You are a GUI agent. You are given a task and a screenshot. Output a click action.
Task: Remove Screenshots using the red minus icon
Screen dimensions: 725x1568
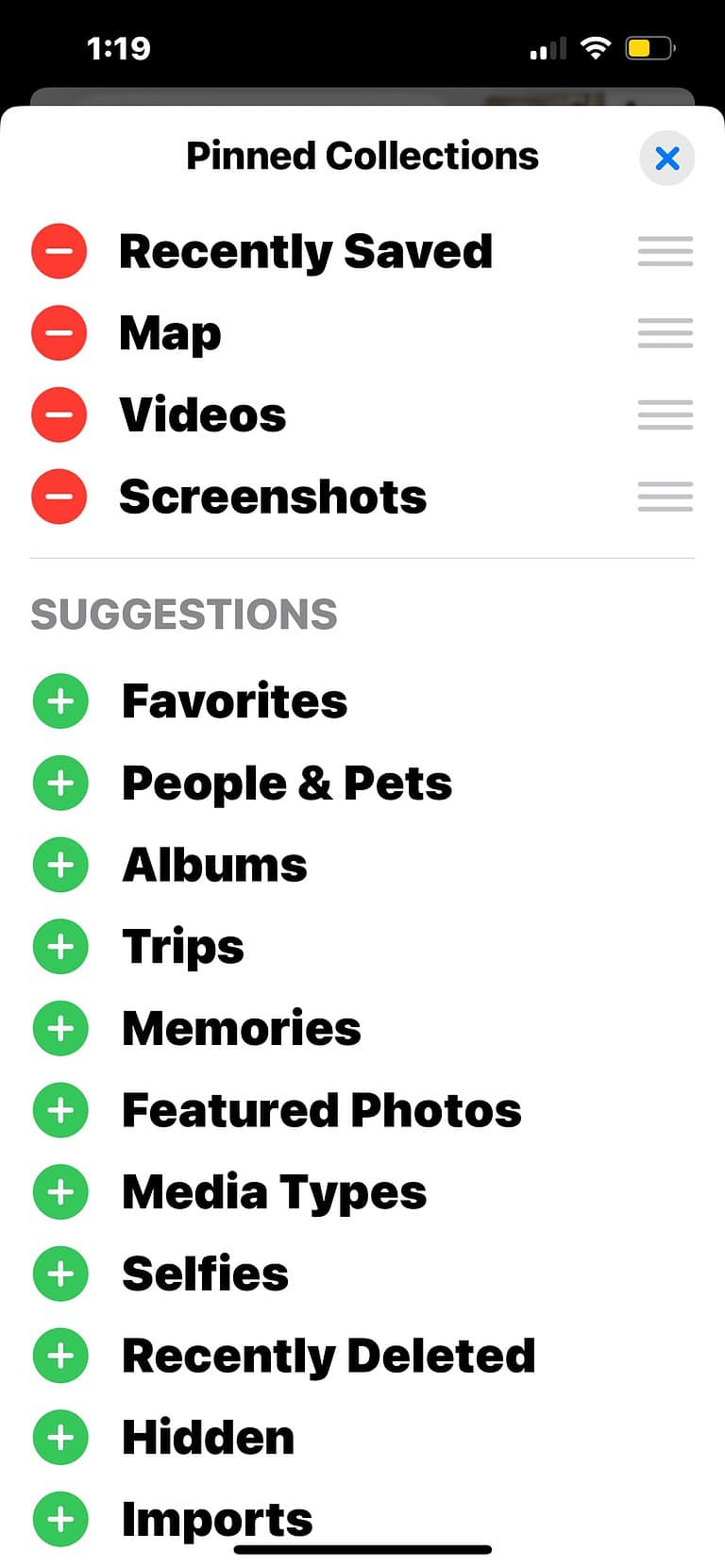point(59,497)
